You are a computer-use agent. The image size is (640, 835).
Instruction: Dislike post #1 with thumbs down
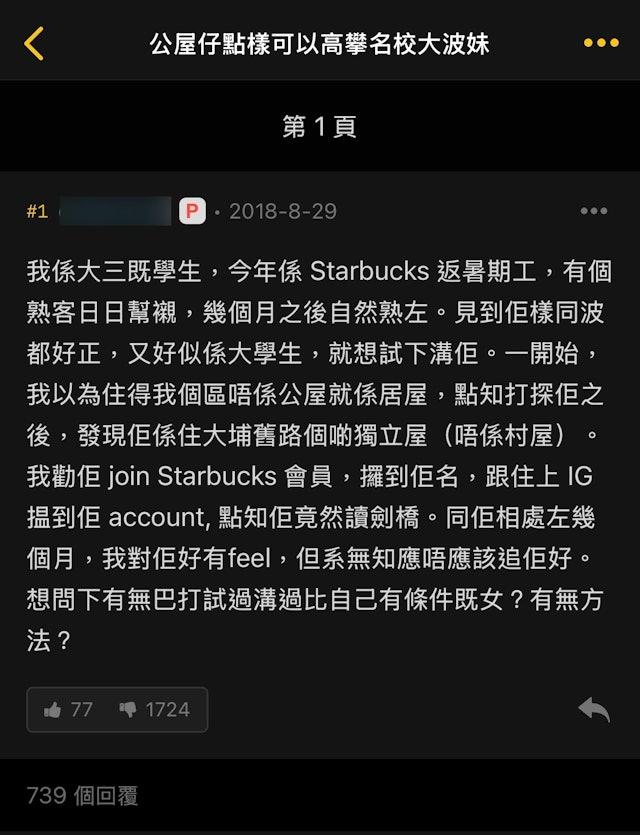coord(155,709)
